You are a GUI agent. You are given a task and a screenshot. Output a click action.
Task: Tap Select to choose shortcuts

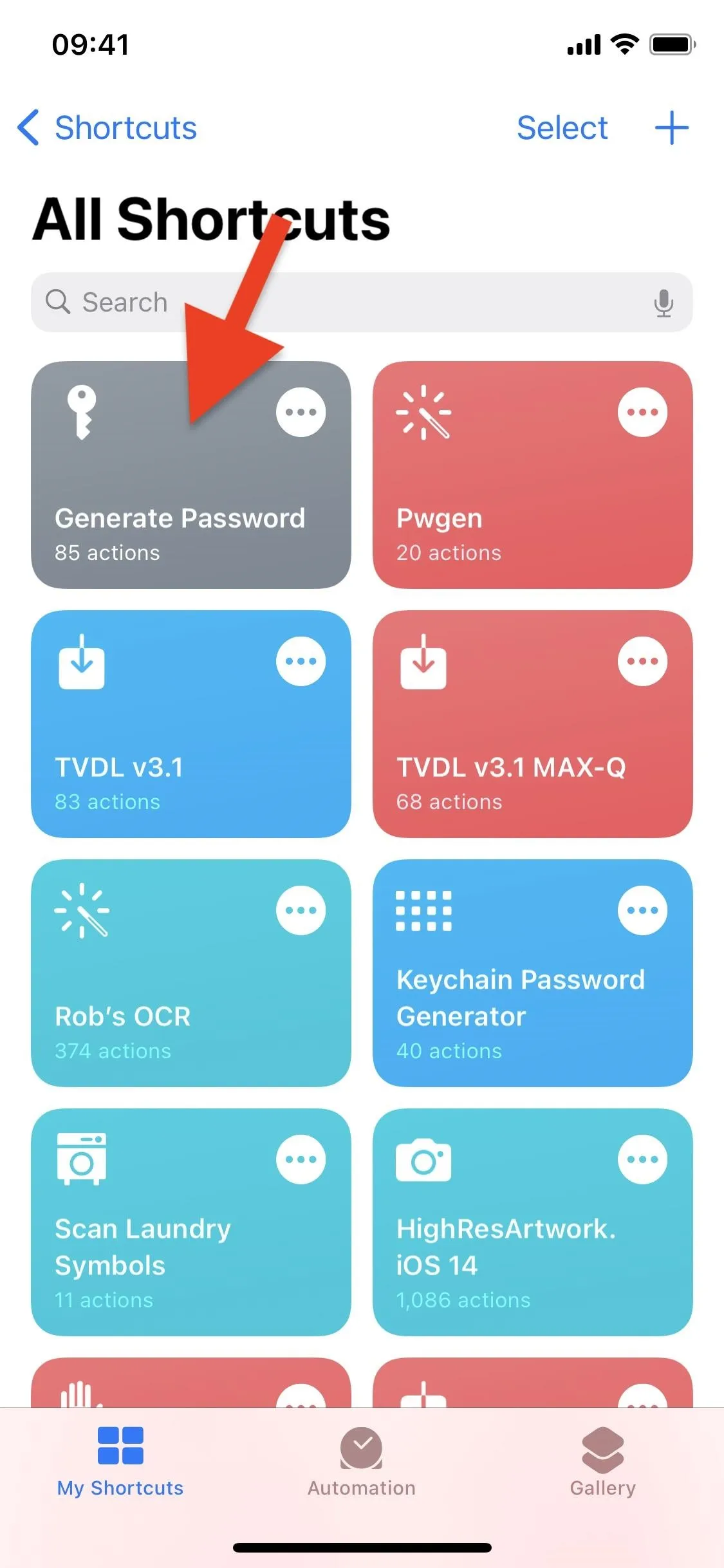pos(562,127)
